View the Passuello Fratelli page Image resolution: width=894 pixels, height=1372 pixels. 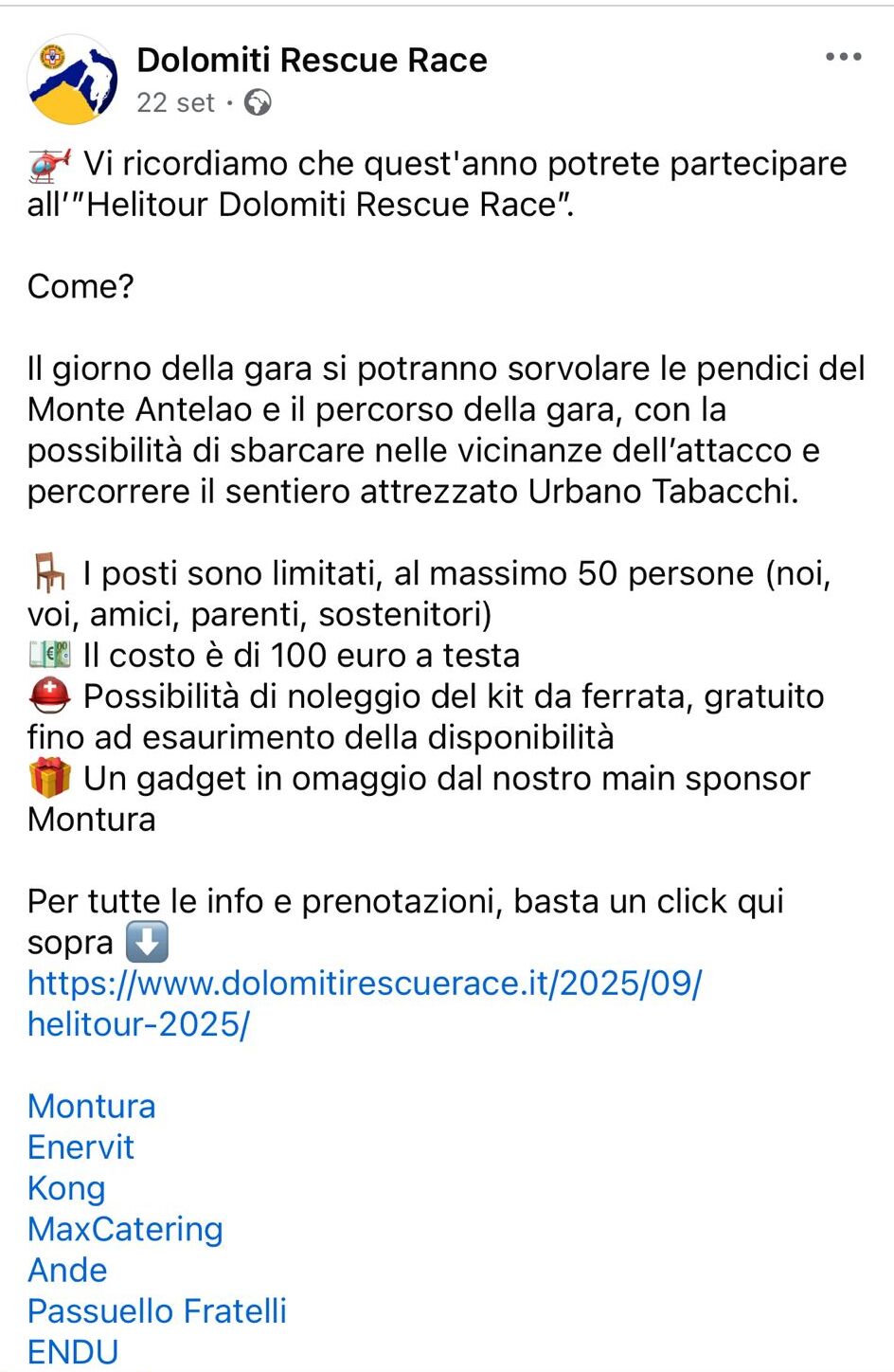point(157,1310)
